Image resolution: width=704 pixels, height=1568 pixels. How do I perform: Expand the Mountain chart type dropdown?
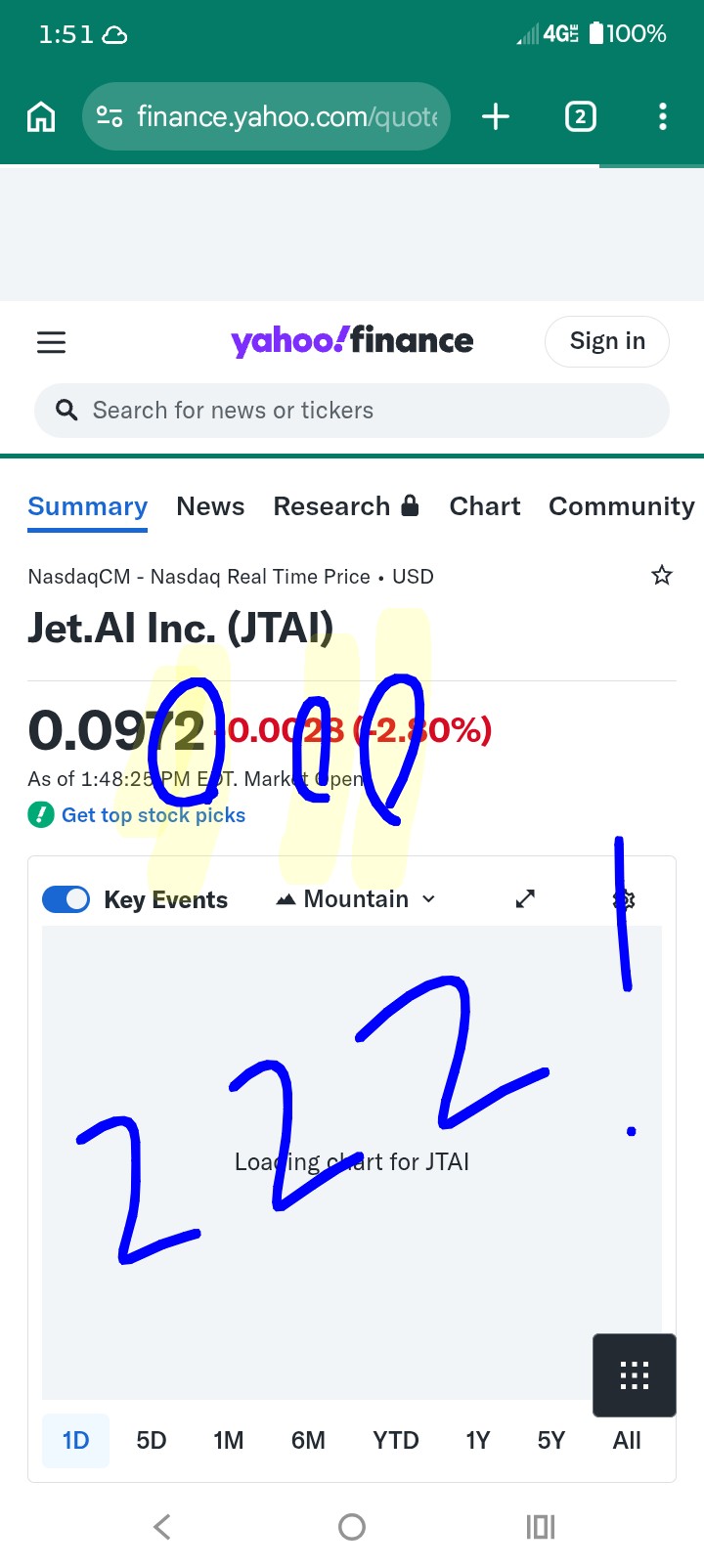coord(357,899)
